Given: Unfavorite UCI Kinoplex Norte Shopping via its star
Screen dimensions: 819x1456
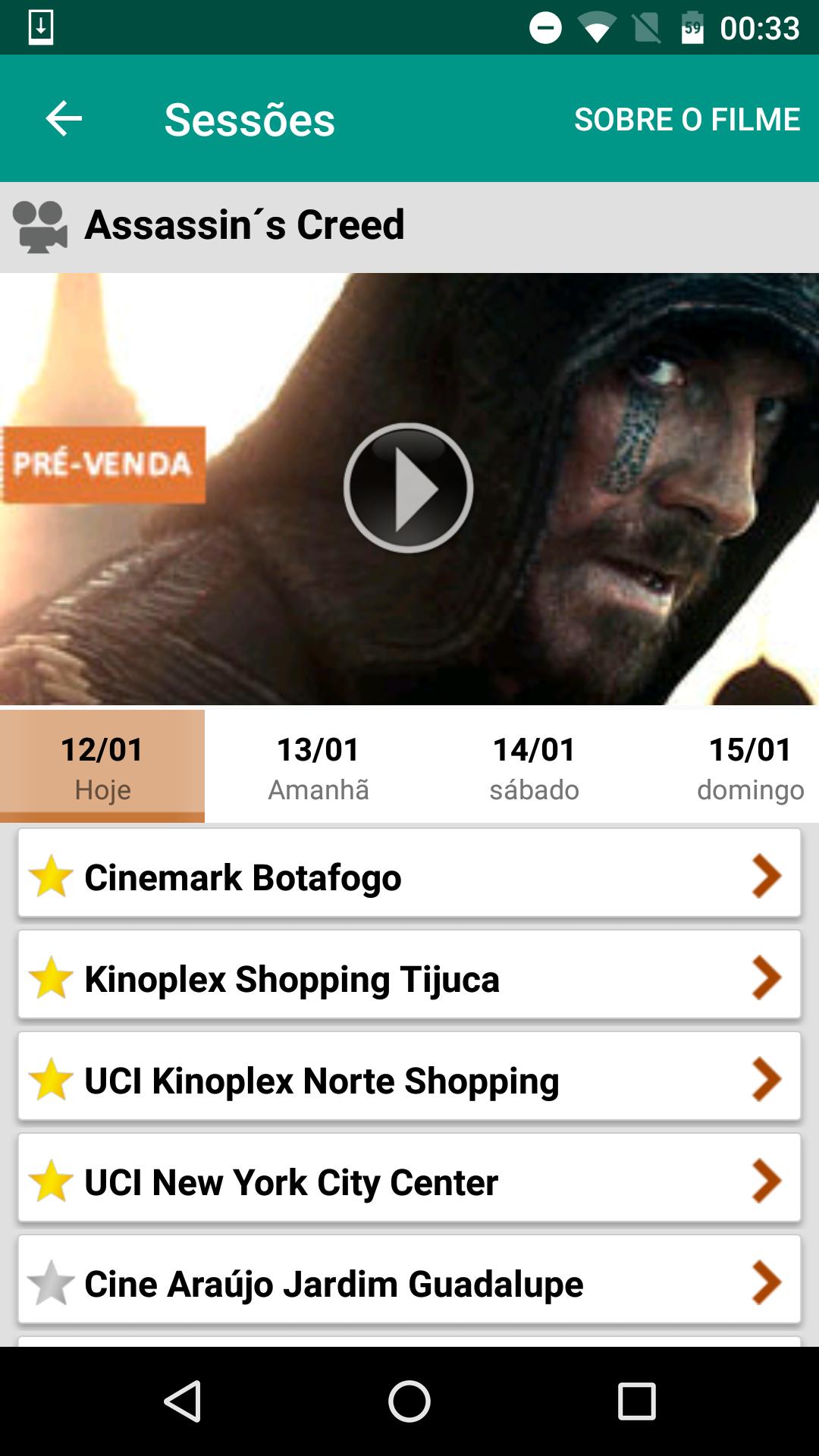Looking at the screenshot, I should [x=50, y=1079].
